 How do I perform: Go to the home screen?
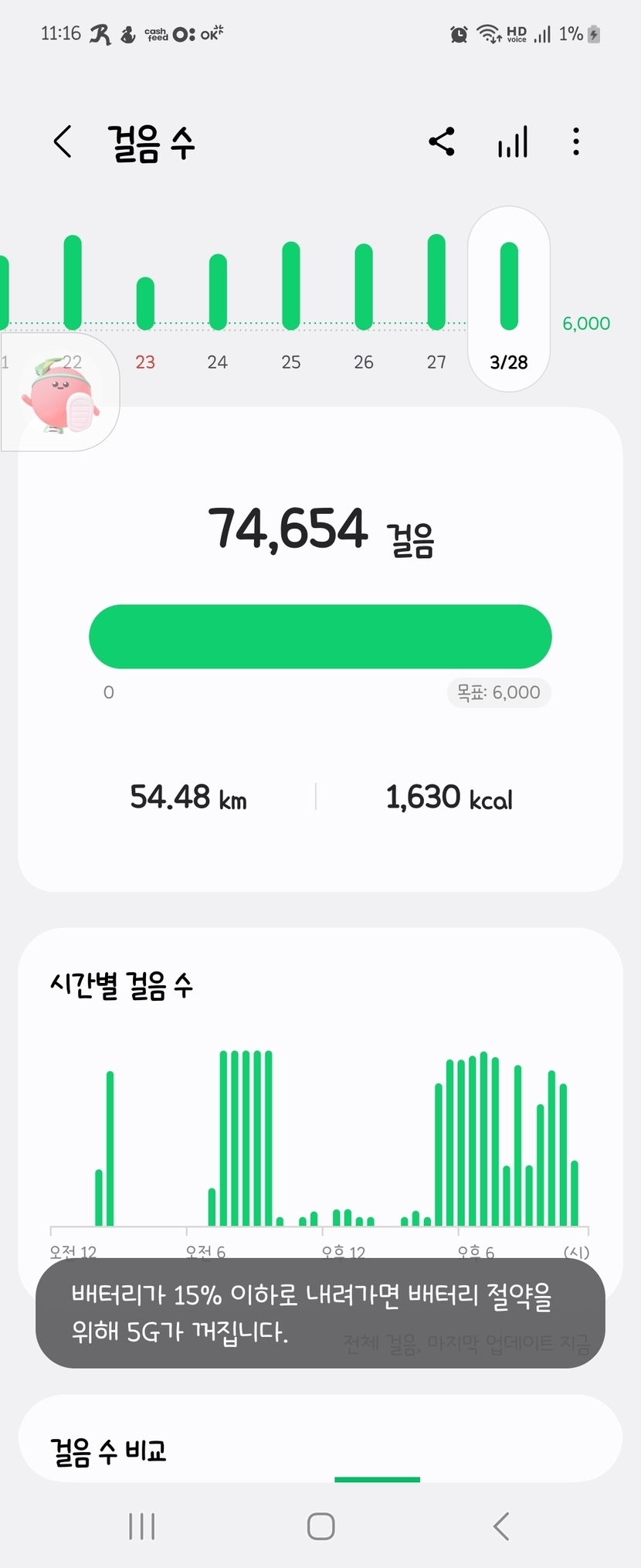pyautogui.click(x=320, y=1526)
